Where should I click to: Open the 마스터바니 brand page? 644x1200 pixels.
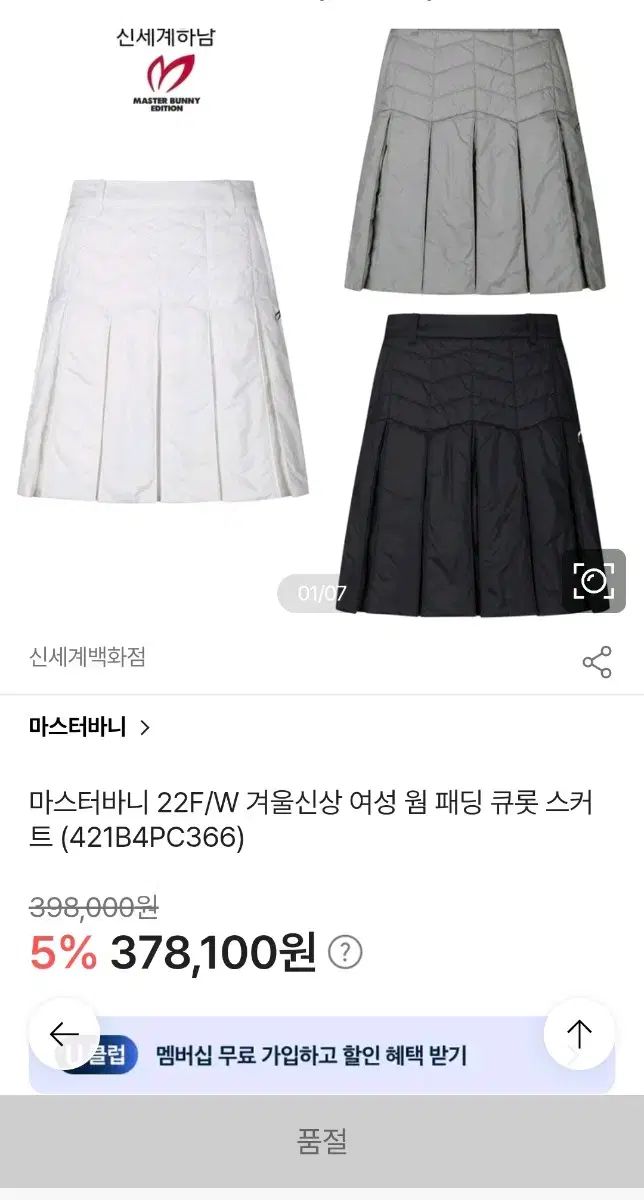click(x=90, y=727)
